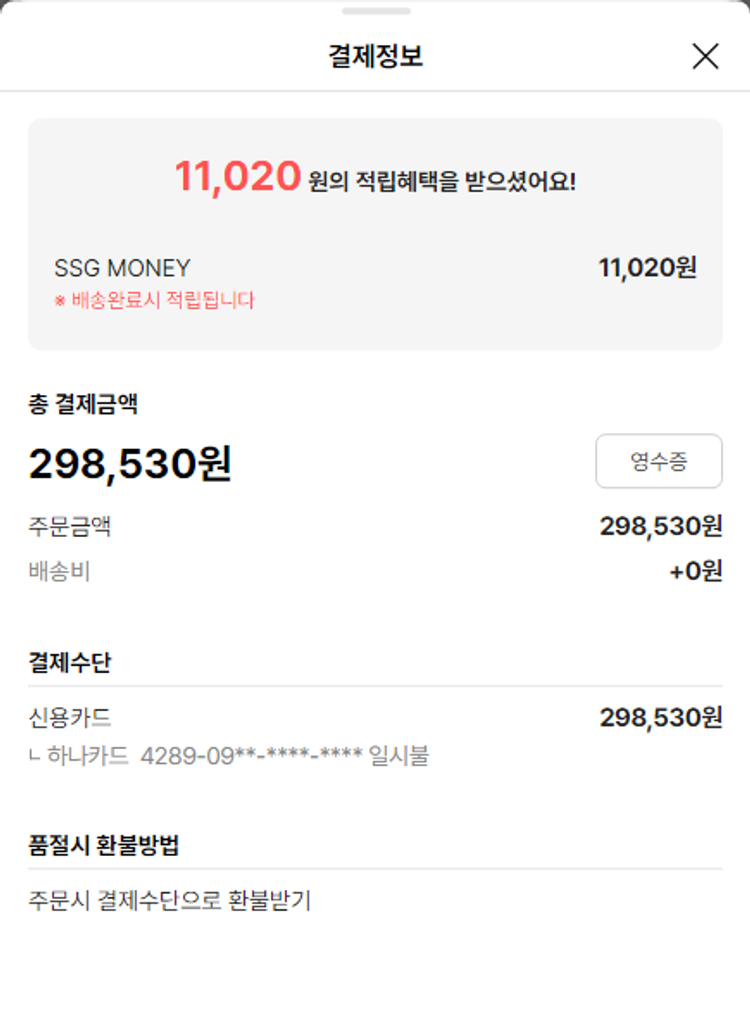The height and width of the screenshot is (1021, 750).
Task: Open the 영수증 receipt button
Action: pos(658,461)
